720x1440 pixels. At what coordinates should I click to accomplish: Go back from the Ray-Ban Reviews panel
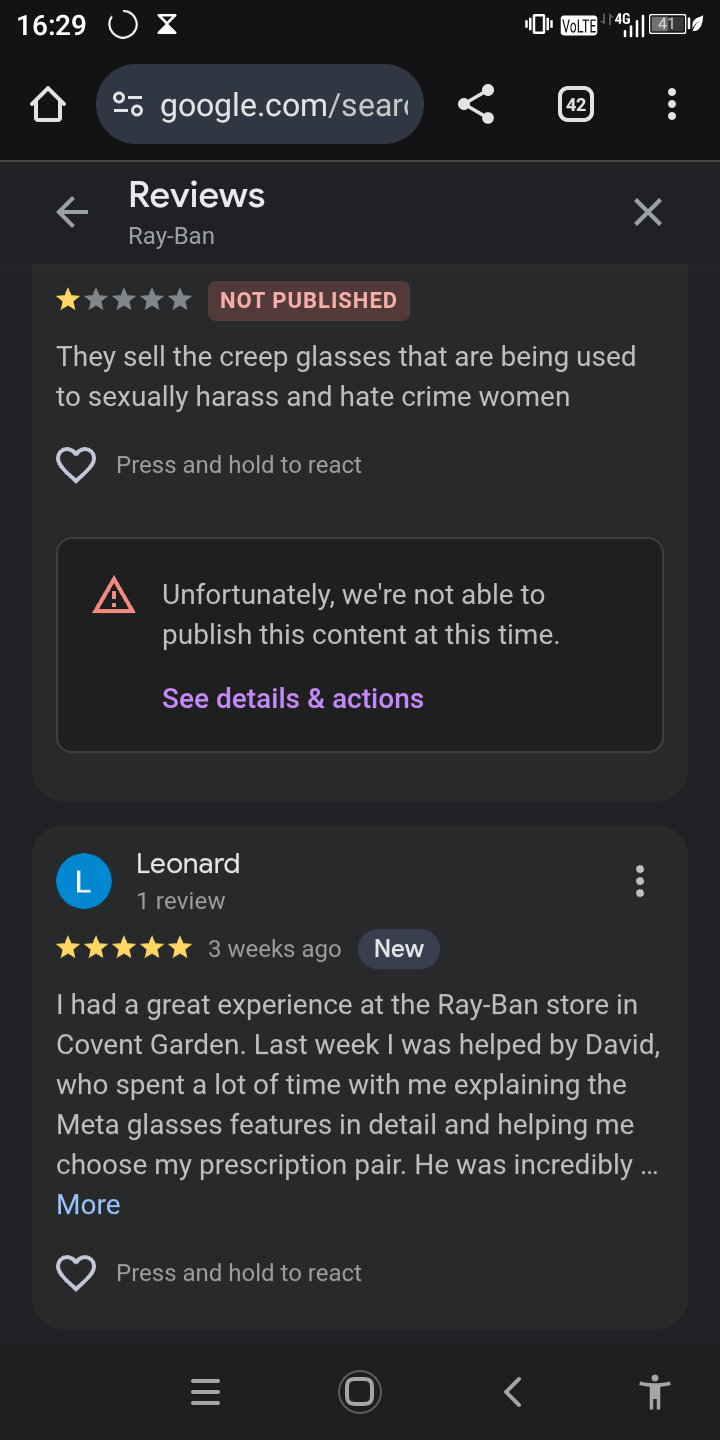pyautogui.click(x=72, y=212)
